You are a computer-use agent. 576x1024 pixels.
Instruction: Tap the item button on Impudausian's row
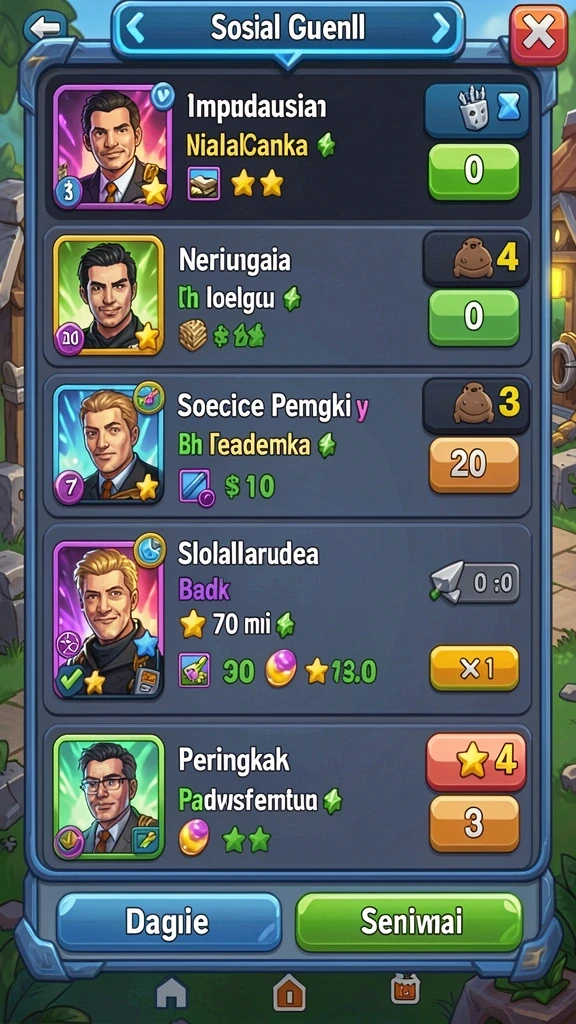click(x=477, y=110)
